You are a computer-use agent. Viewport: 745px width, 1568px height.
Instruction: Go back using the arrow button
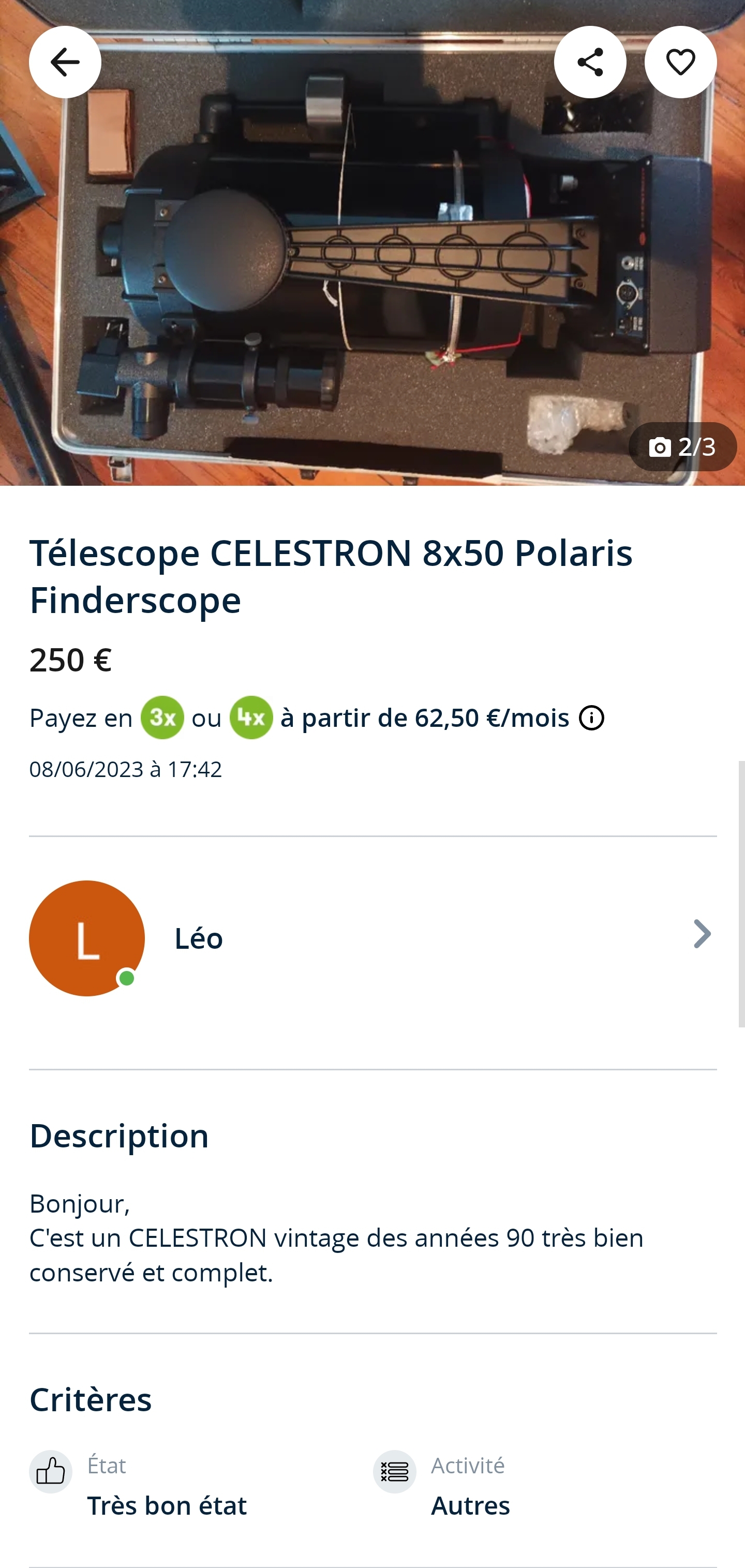[x=65, y=62]
